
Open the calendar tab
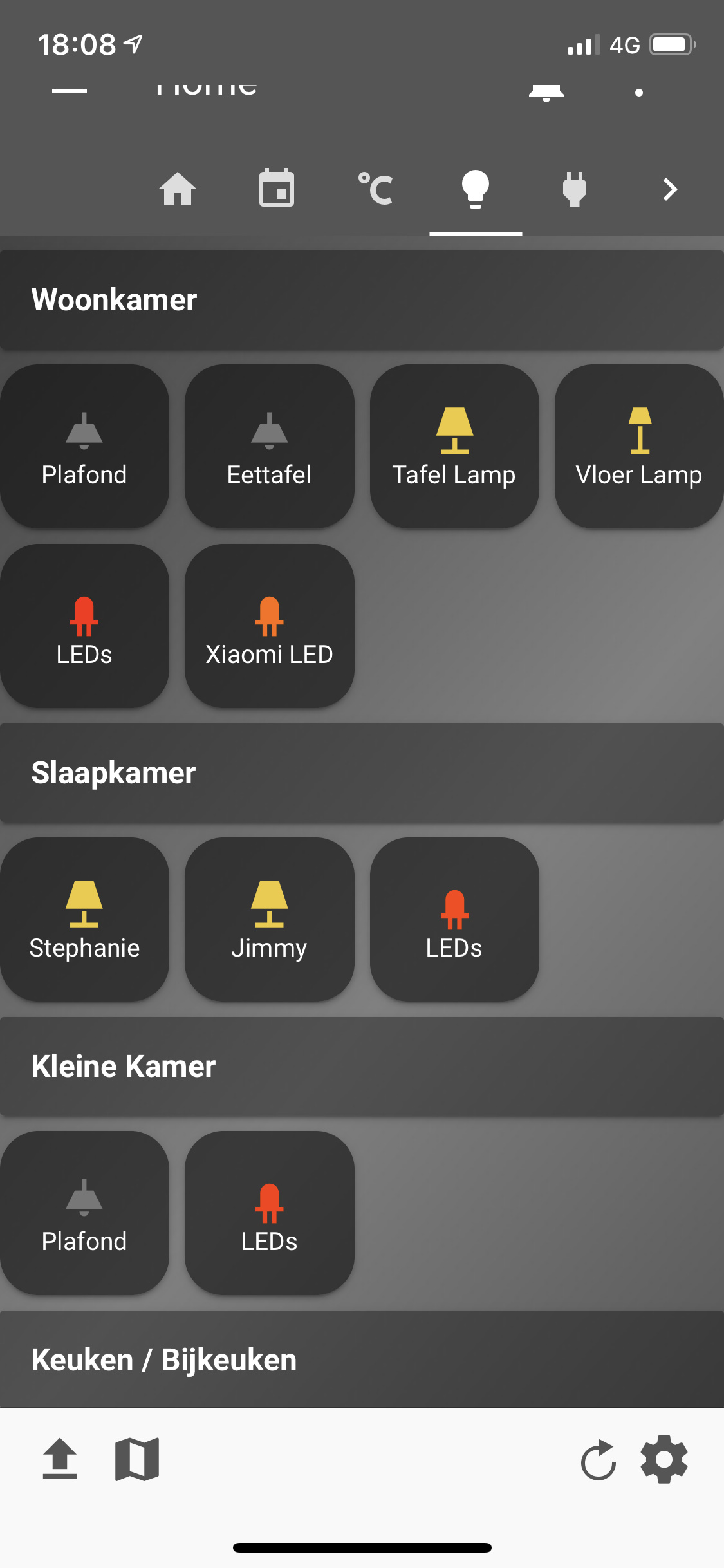point(277,189)
